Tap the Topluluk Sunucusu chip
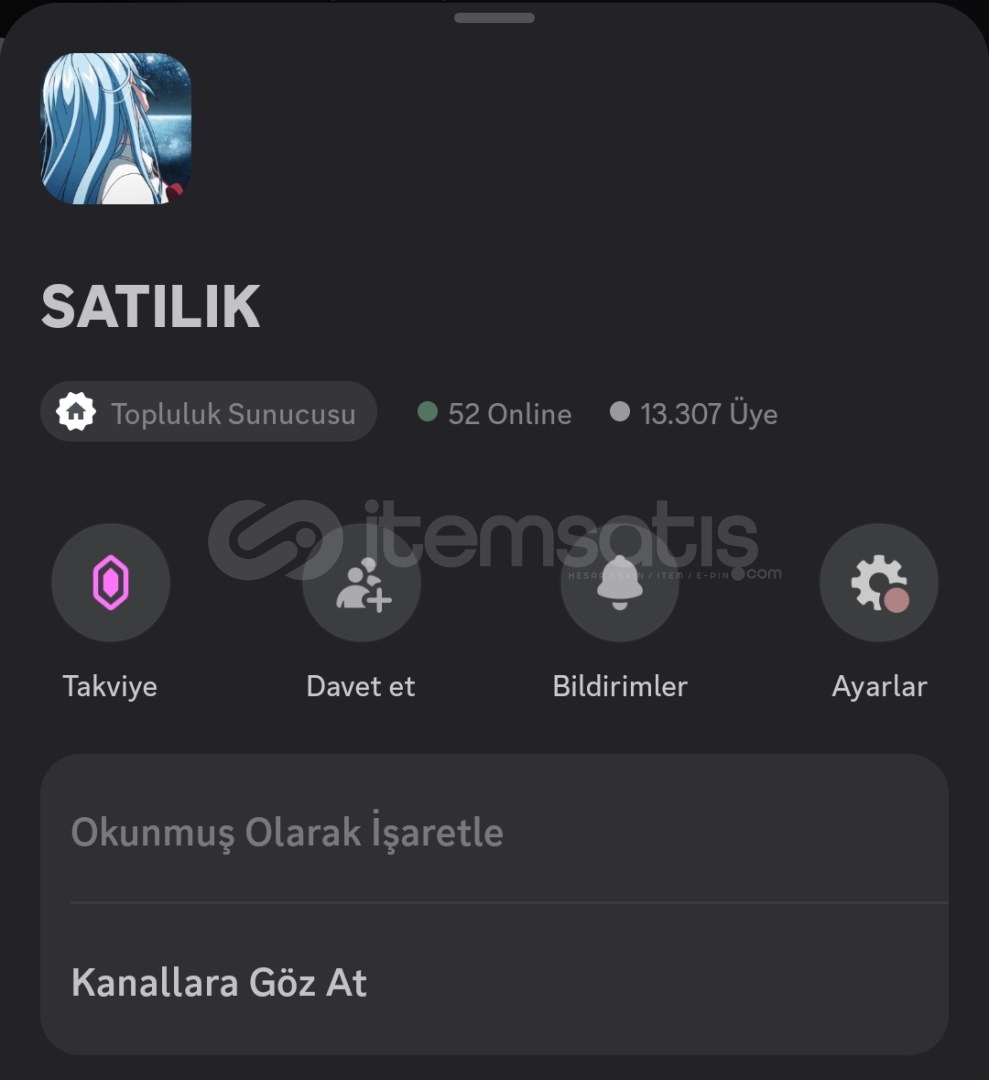Viewport: 989px width, 1080px height. (x=208, y=412)
